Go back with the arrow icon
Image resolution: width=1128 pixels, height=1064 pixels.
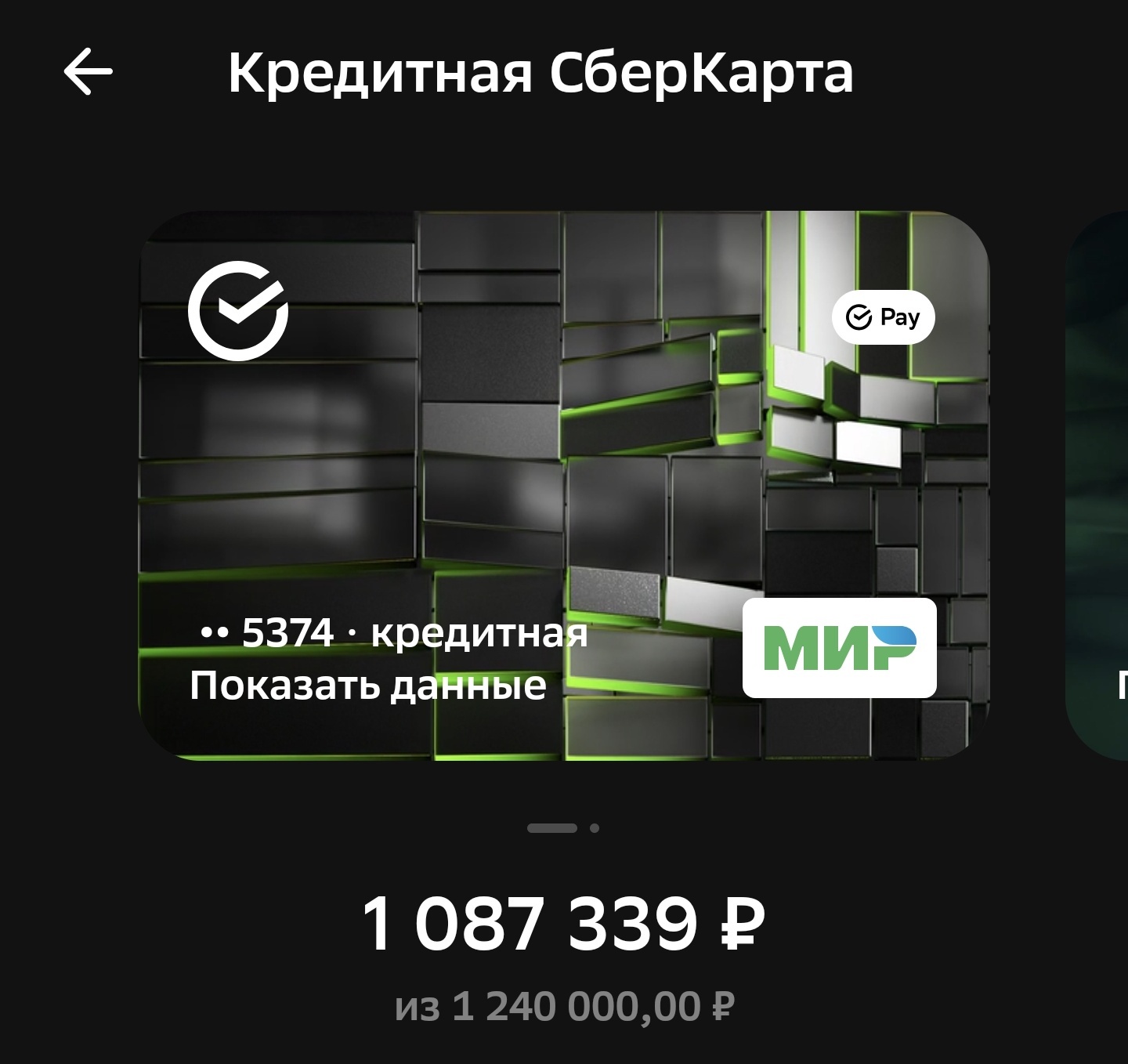click(88, 72)
